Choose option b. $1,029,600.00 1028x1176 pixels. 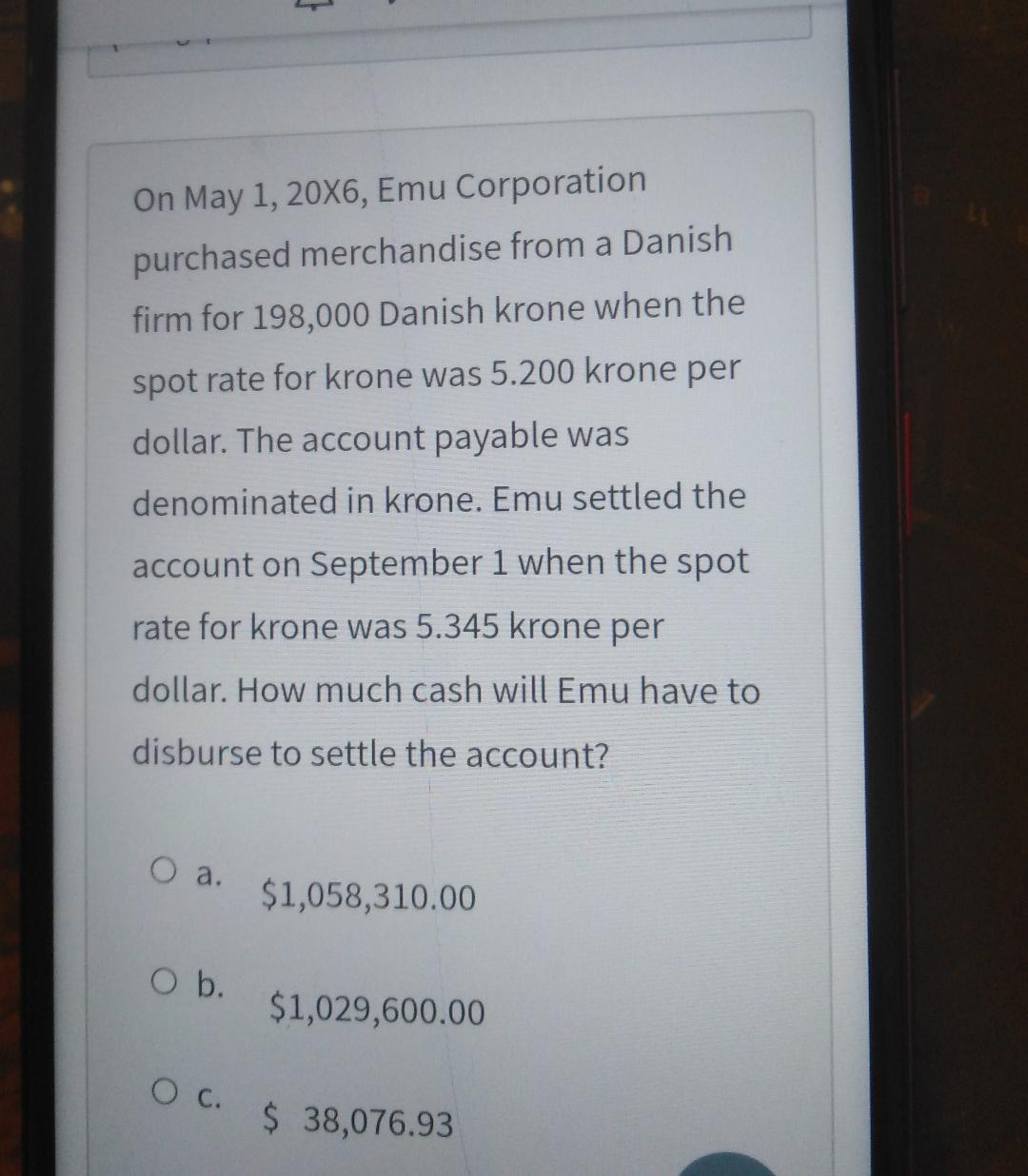tap(164, 982)
